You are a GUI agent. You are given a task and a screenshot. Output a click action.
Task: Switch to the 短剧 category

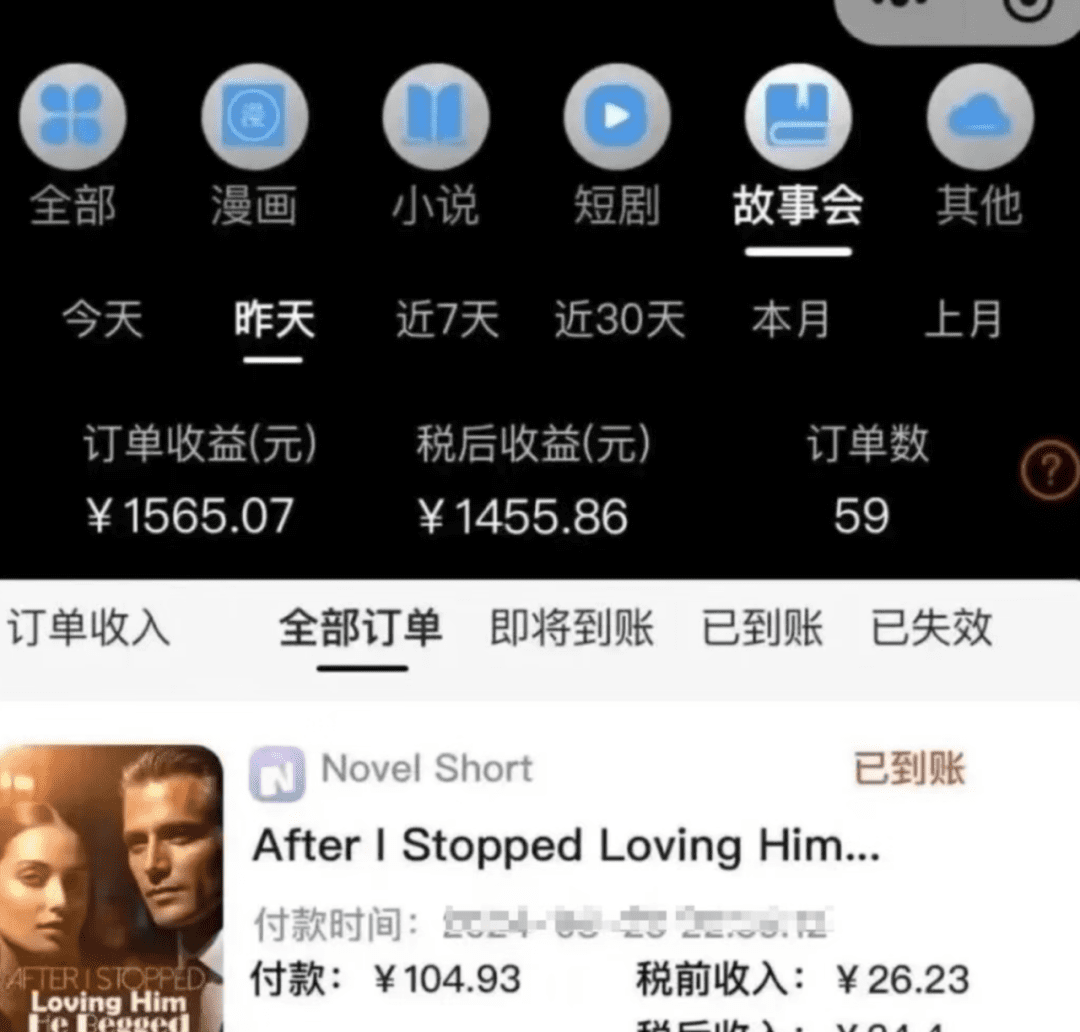pos(616,150)
